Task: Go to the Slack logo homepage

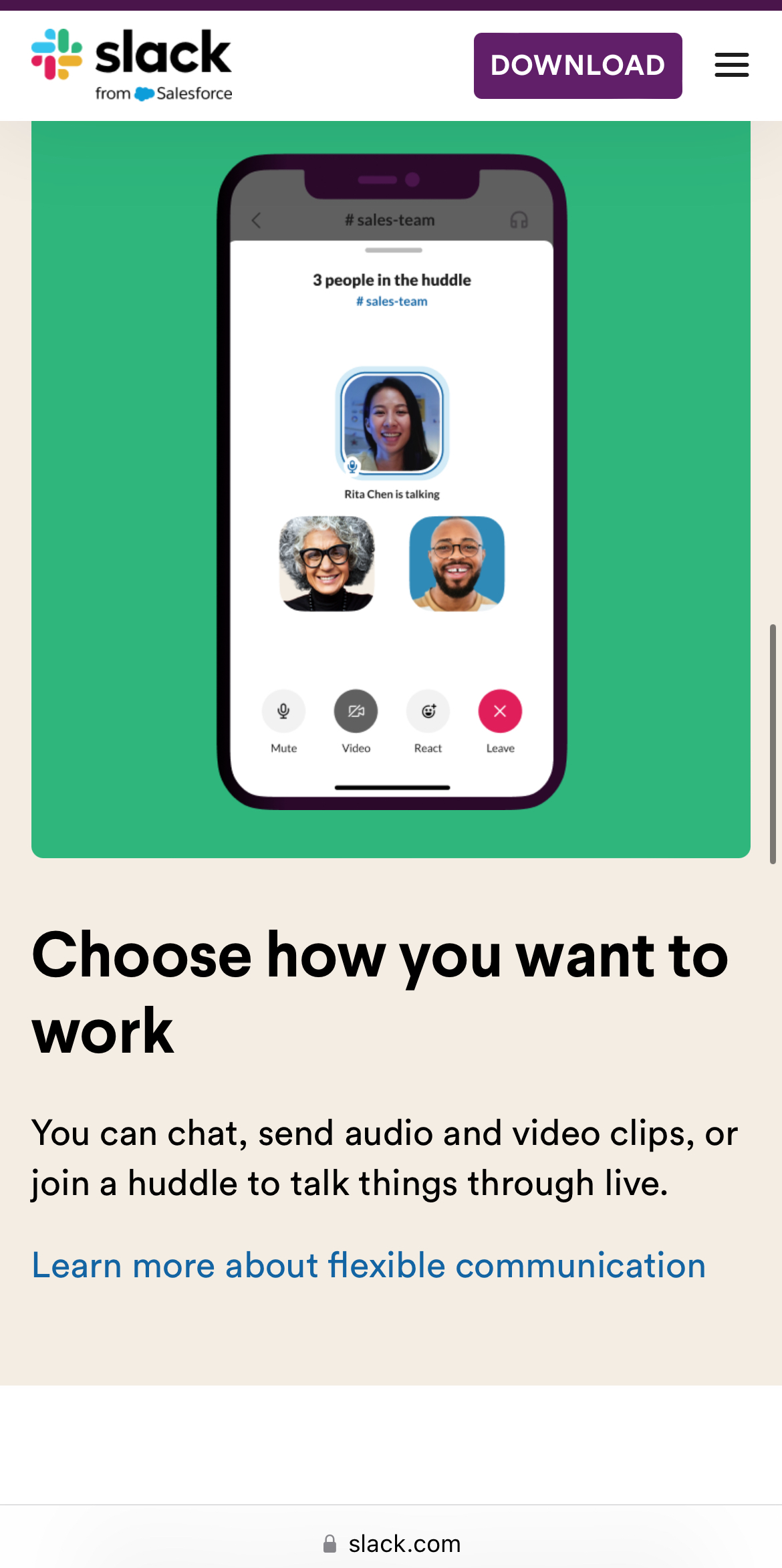Action: pos(132,64)
